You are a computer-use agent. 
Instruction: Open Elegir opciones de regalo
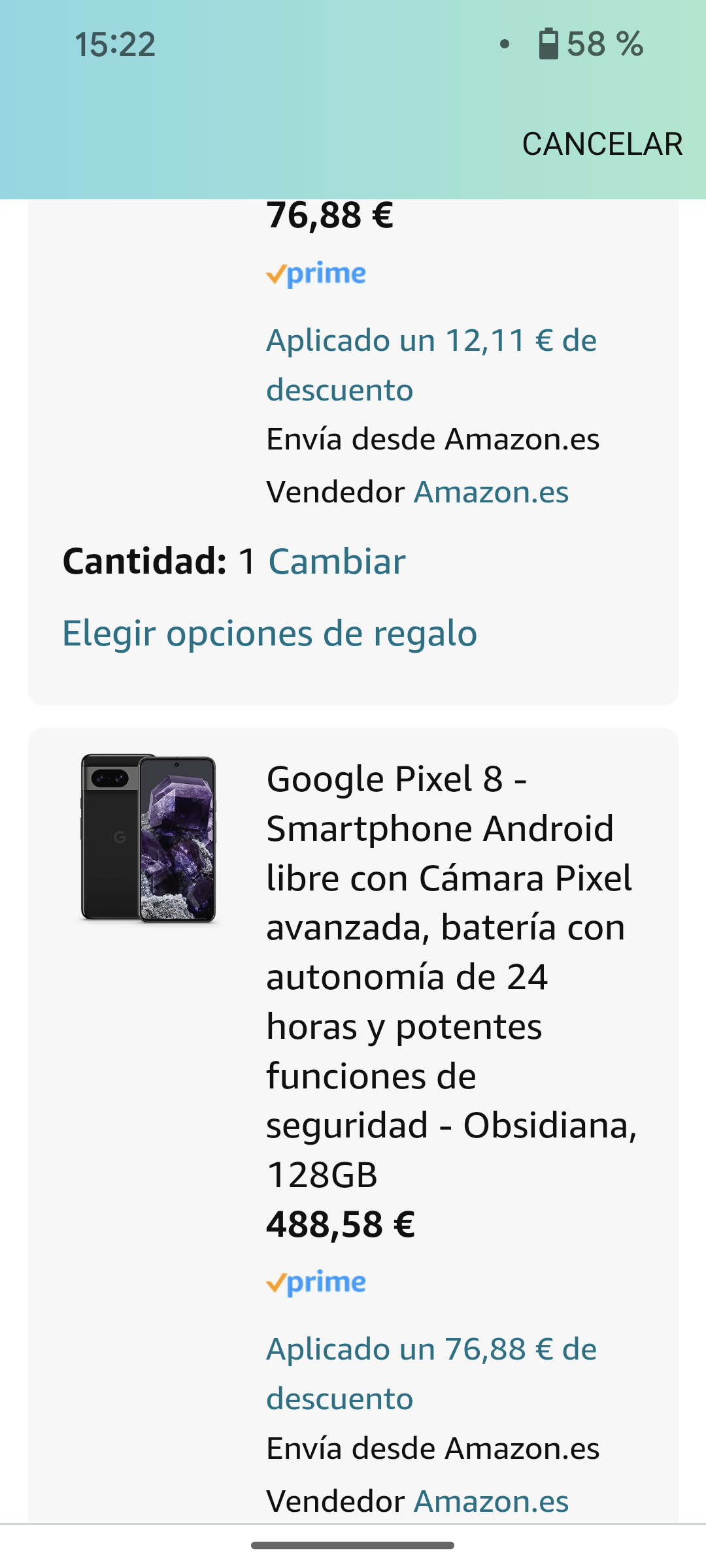coord(269,633)
